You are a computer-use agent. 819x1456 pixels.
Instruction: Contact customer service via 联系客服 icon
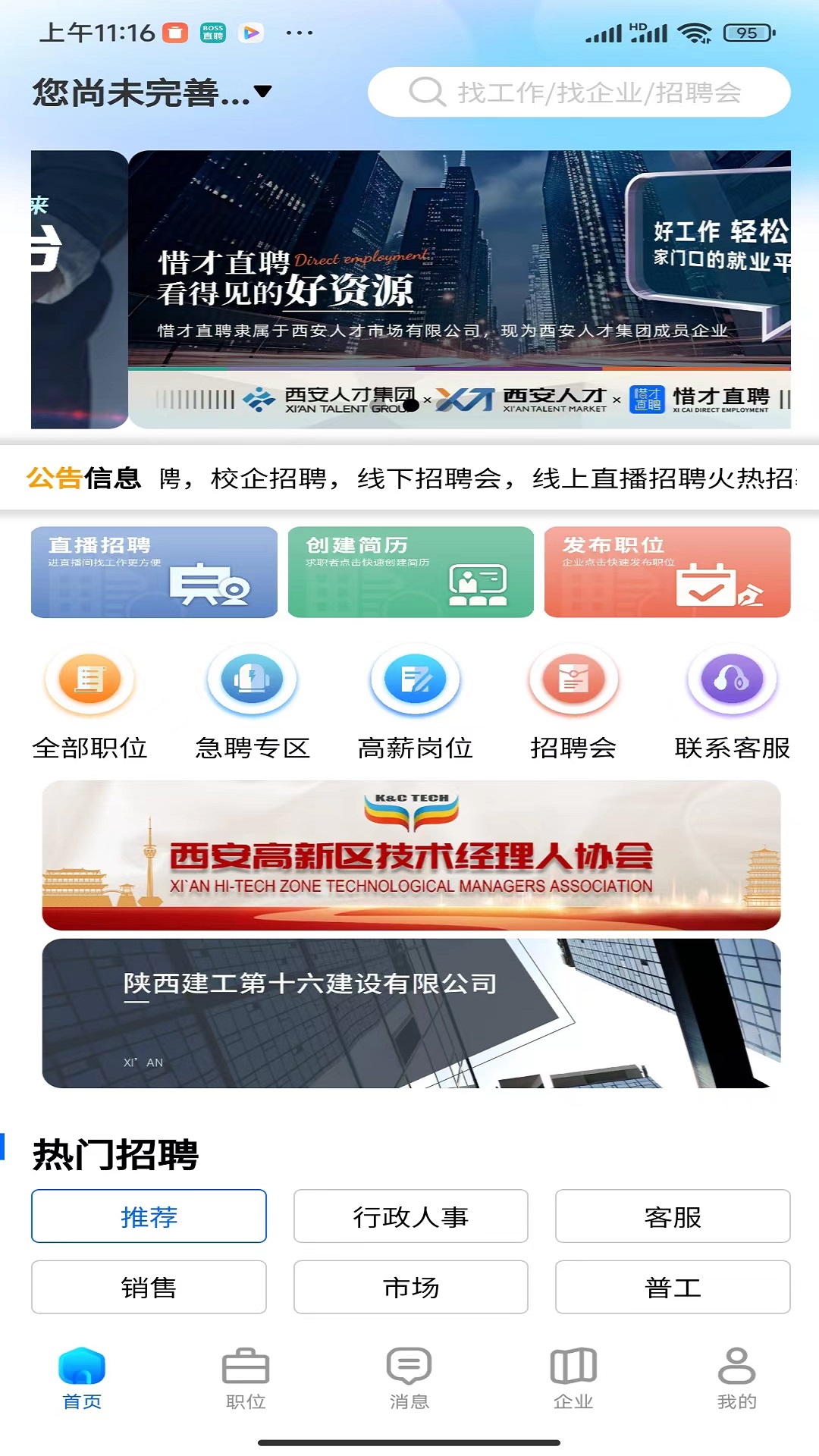pos(730,681)
